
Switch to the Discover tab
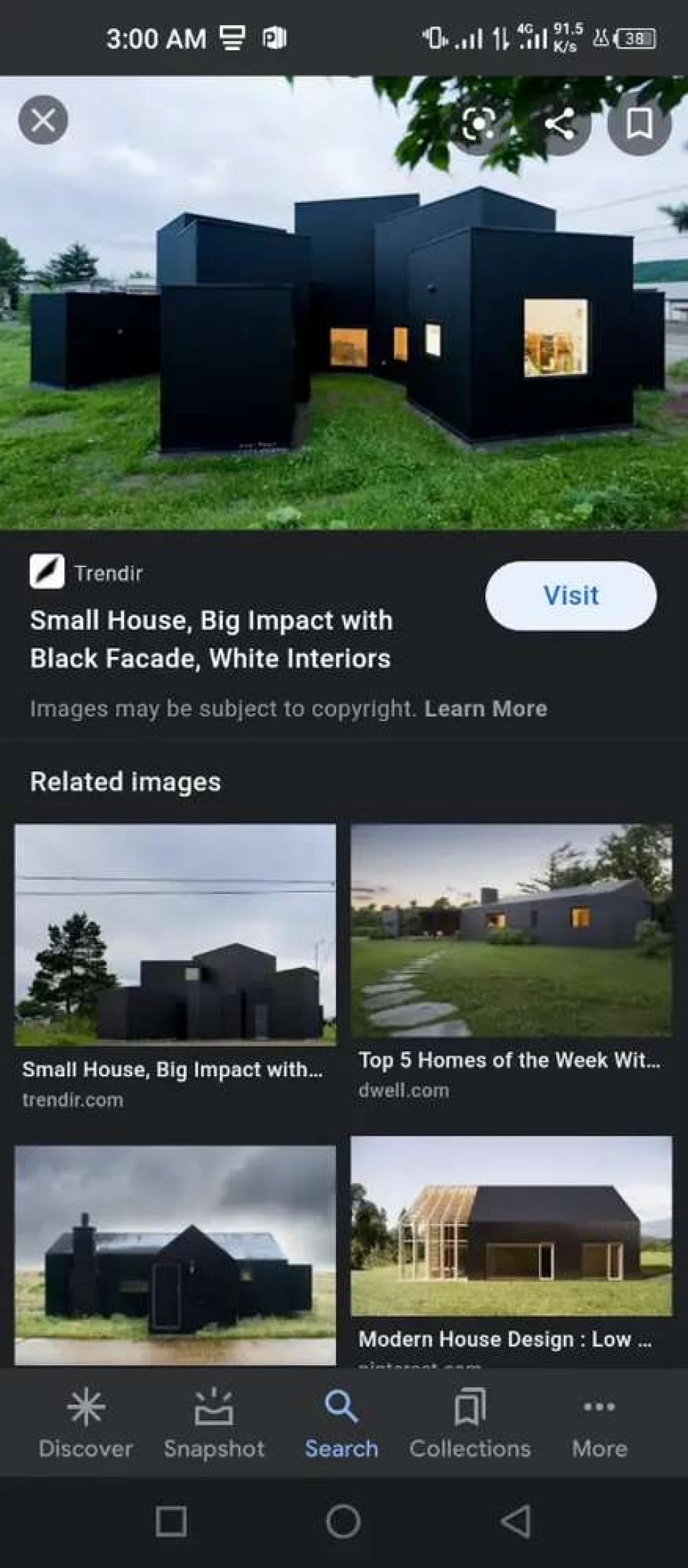(x=85, y=1423)
